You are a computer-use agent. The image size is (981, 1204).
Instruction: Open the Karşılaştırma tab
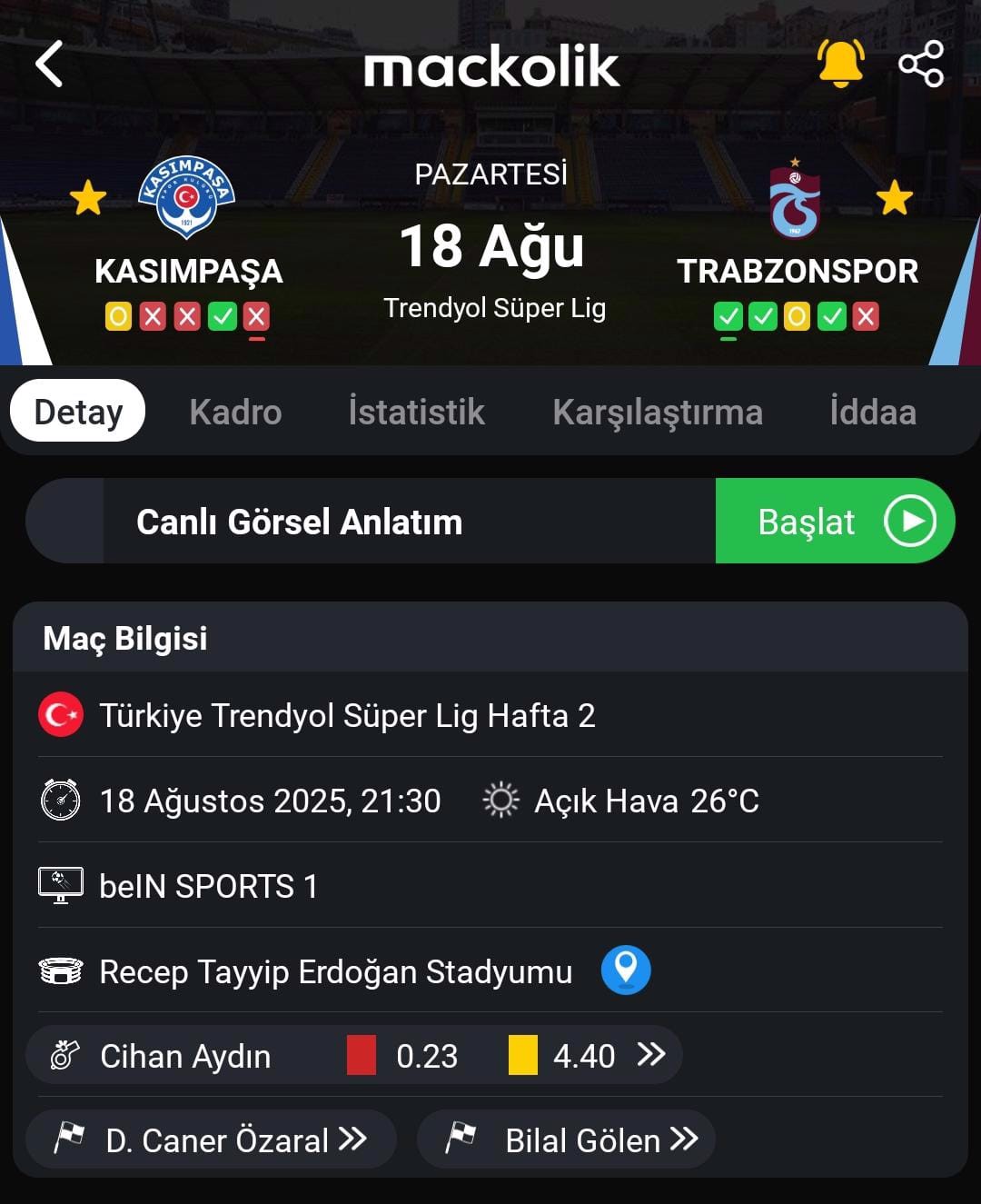pos(657,412)
